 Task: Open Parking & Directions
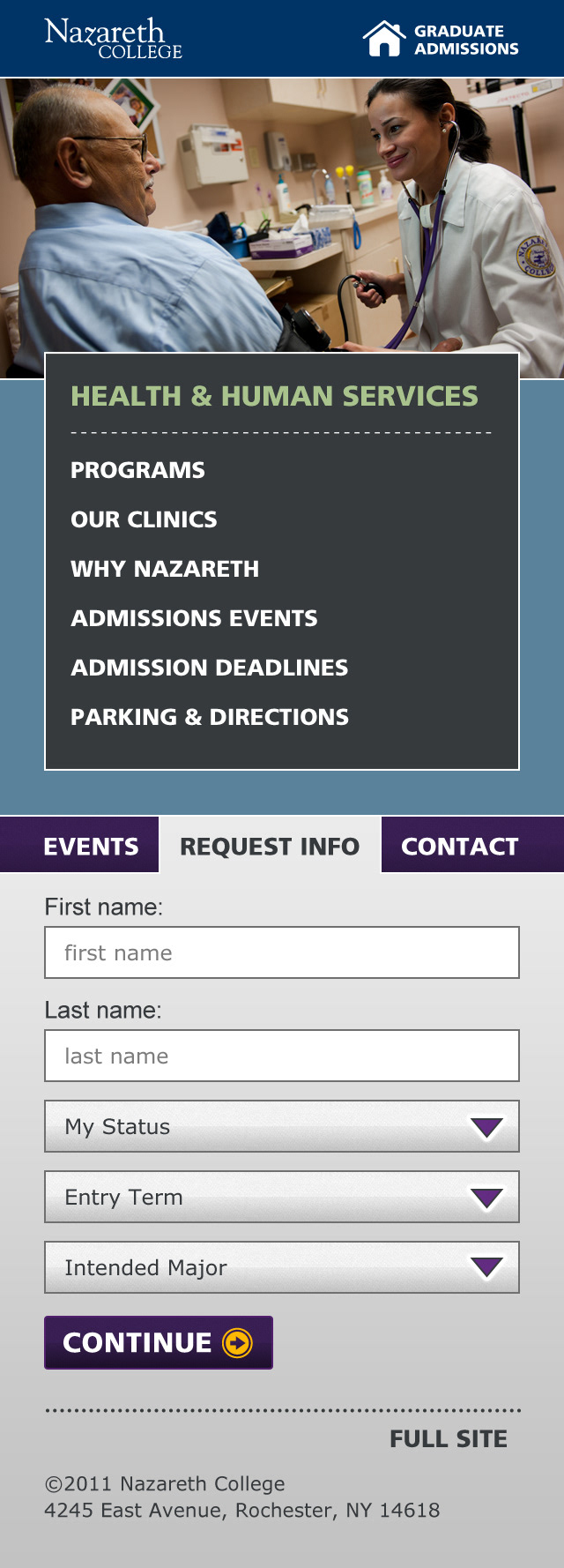click(x=210, y=717)
